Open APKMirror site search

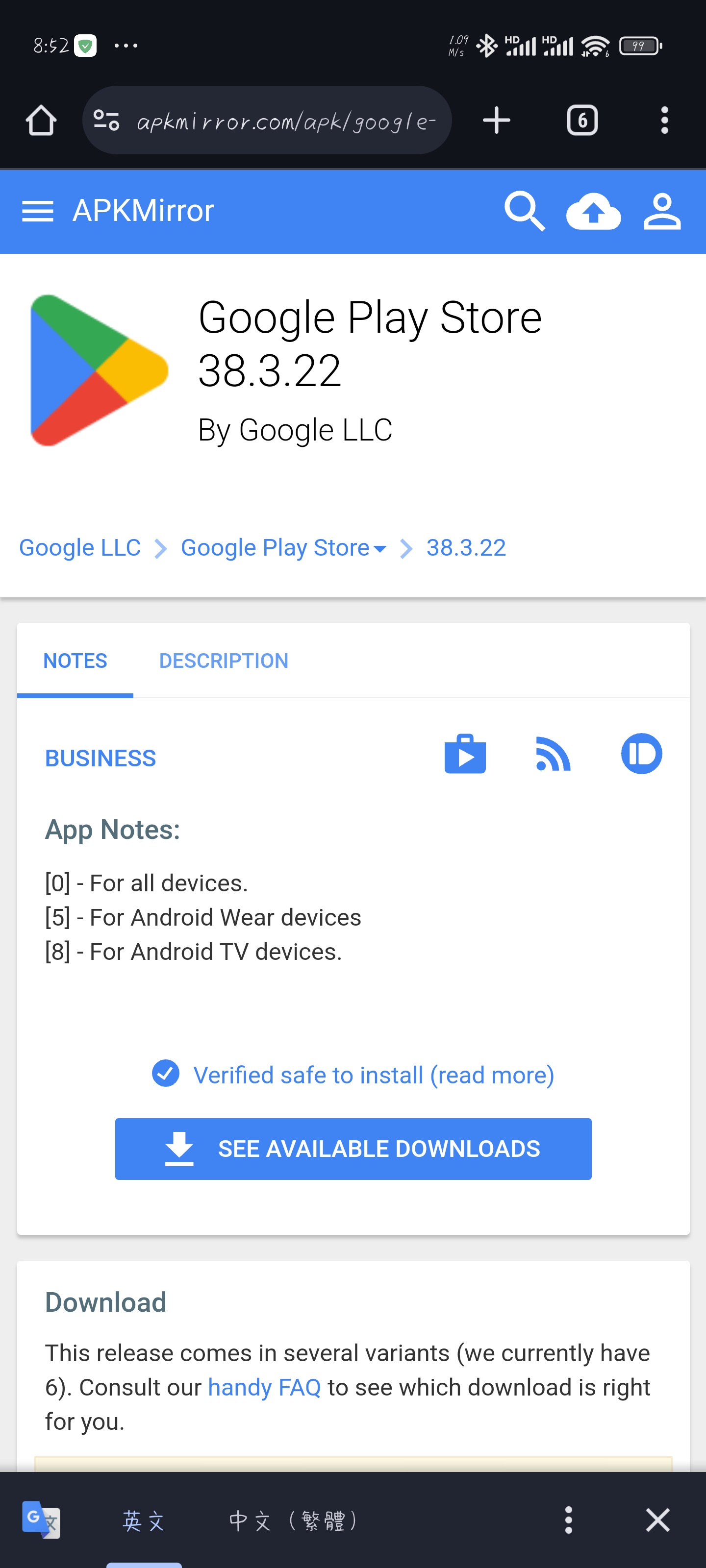tap(524, 211)
